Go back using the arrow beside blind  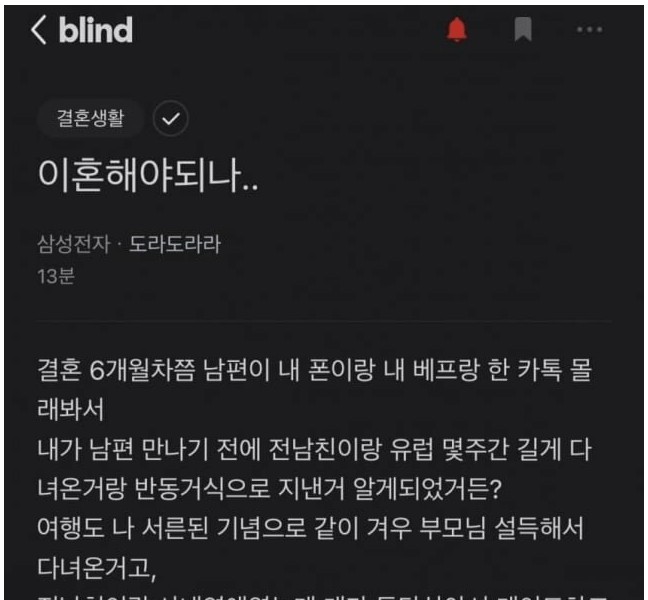coord(40,31)
